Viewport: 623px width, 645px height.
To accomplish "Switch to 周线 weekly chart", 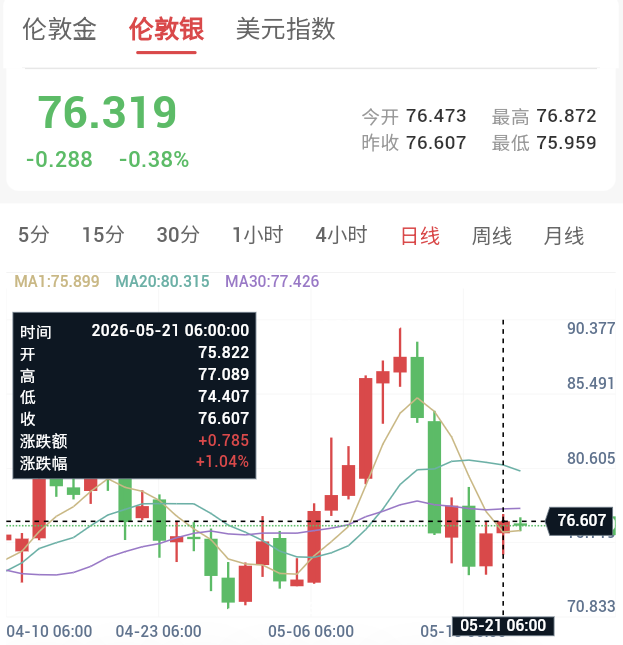I will (492, 236).
